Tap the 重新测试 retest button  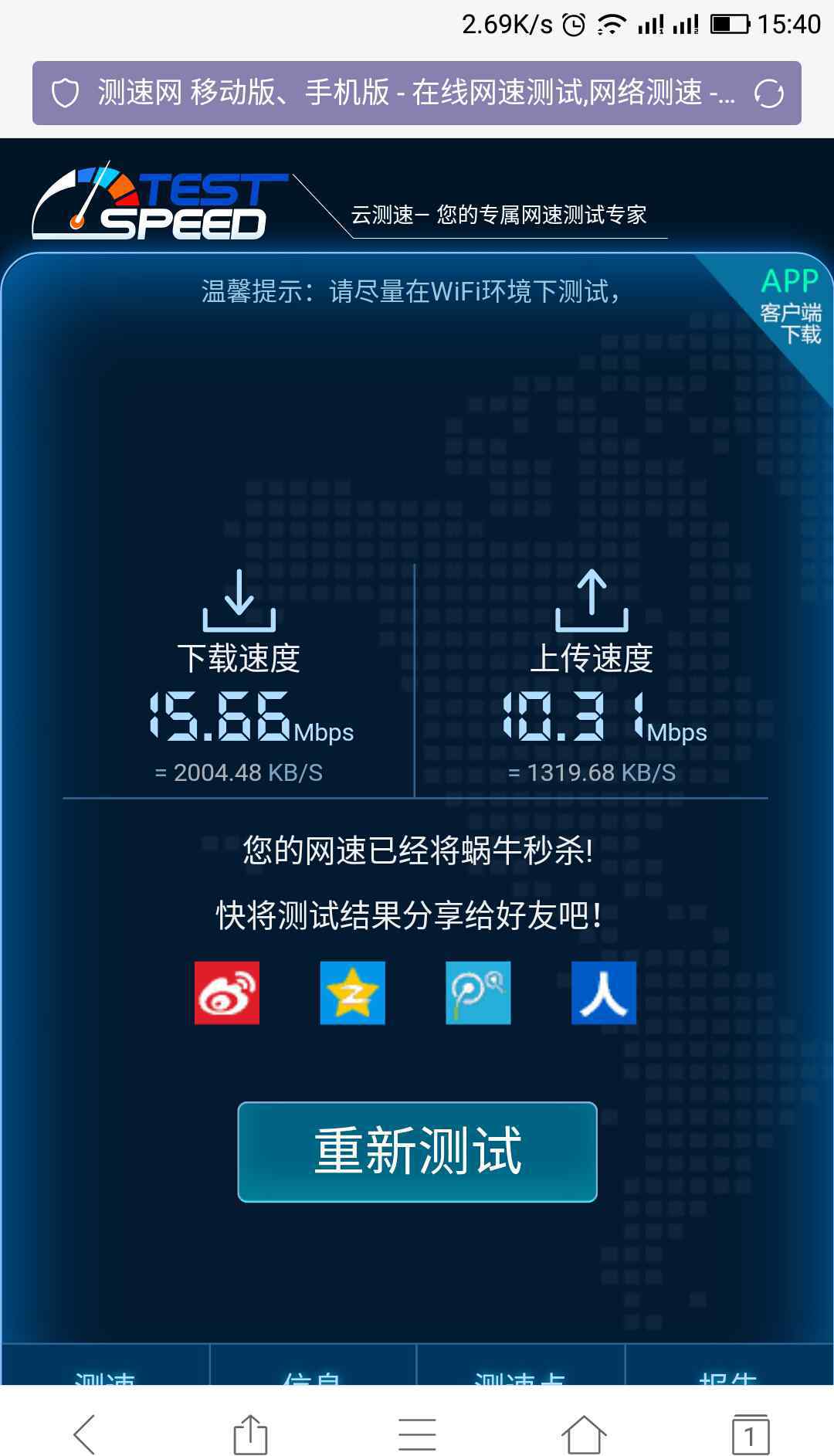(417, 1152)
